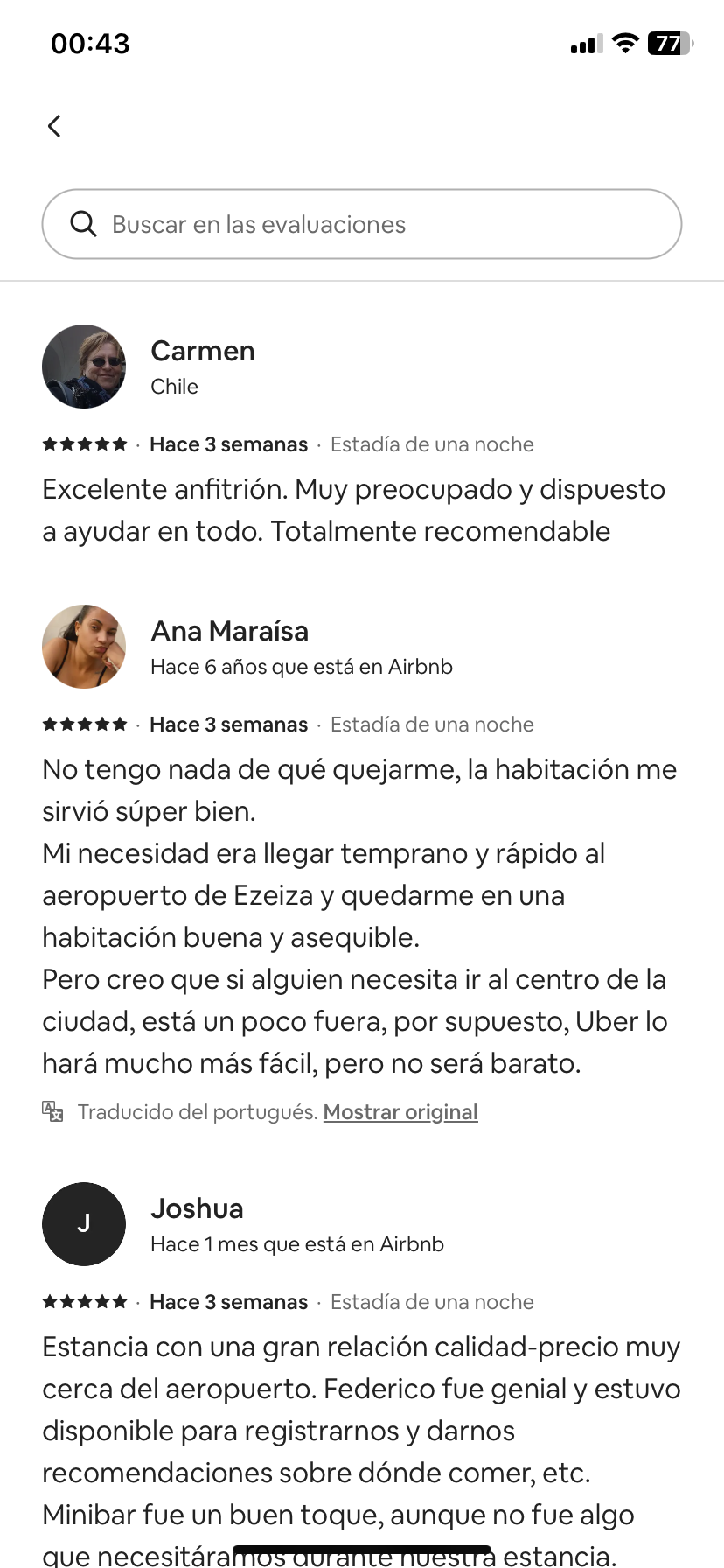Screen dimensions: 724x1568
Task: Select the stars on Ana Maraísa's review
Action: [x=84, y=724]
